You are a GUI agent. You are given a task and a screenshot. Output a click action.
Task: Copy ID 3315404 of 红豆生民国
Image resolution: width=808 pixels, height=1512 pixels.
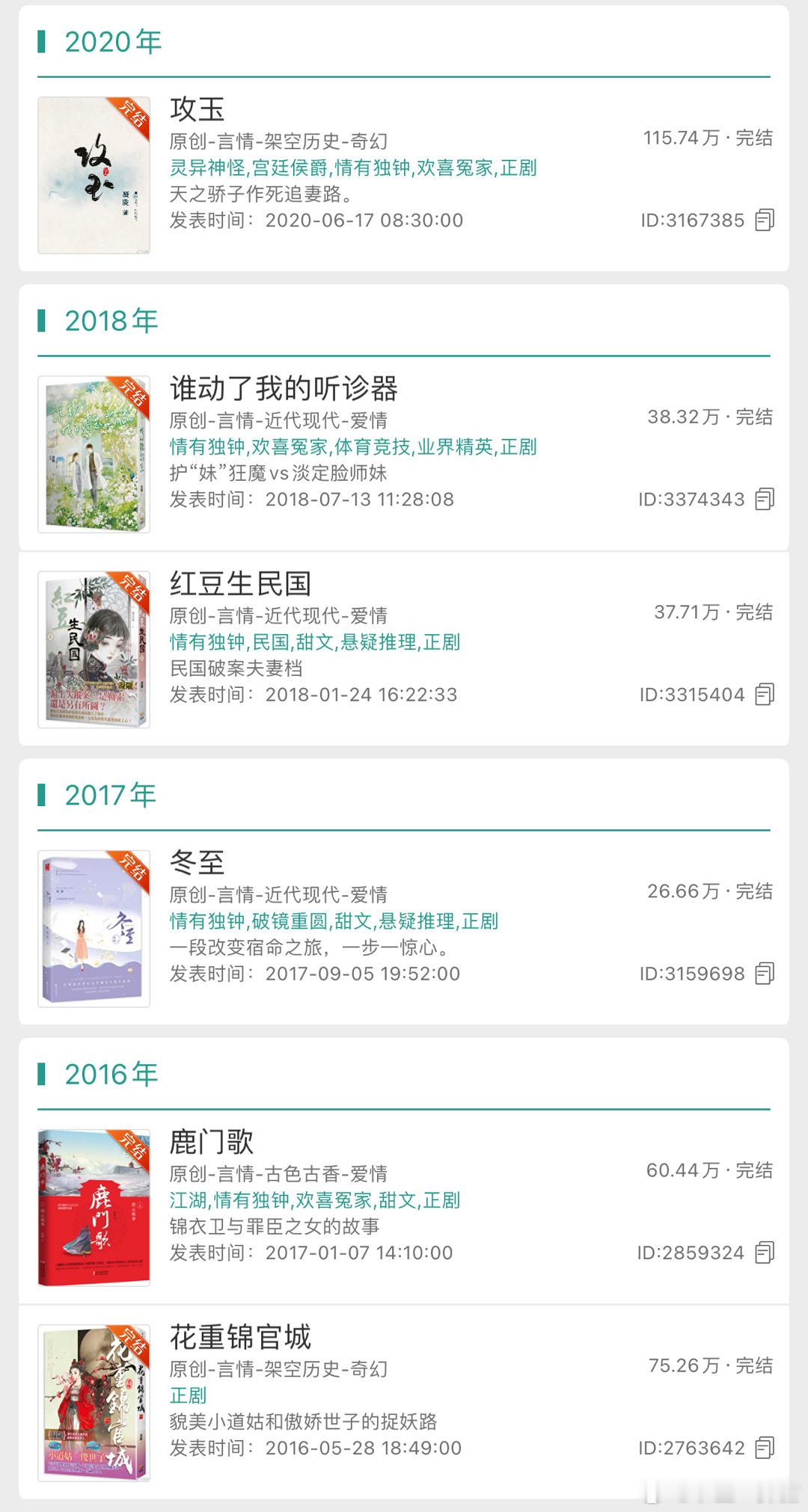click(x=764, y=694)
